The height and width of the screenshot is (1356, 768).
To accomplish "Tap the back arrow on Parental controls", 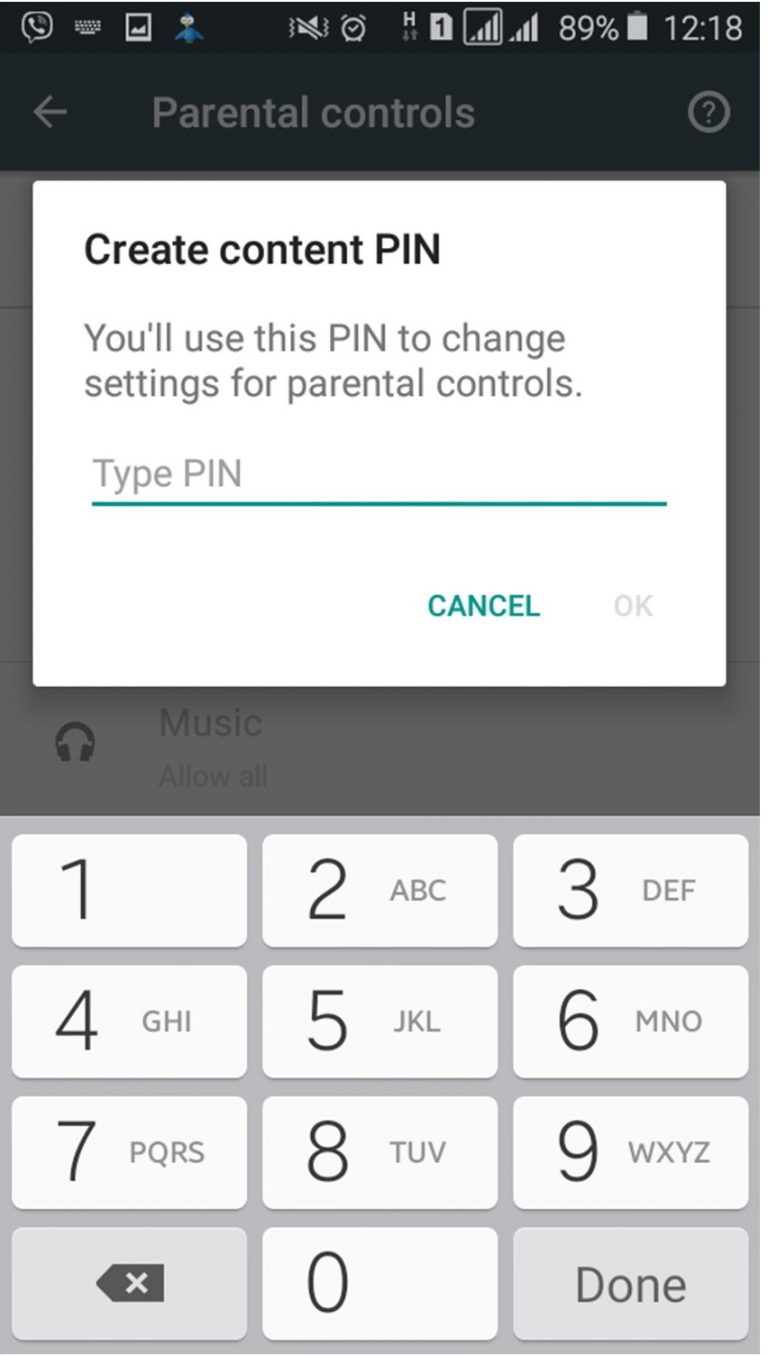I will (47, 112).
